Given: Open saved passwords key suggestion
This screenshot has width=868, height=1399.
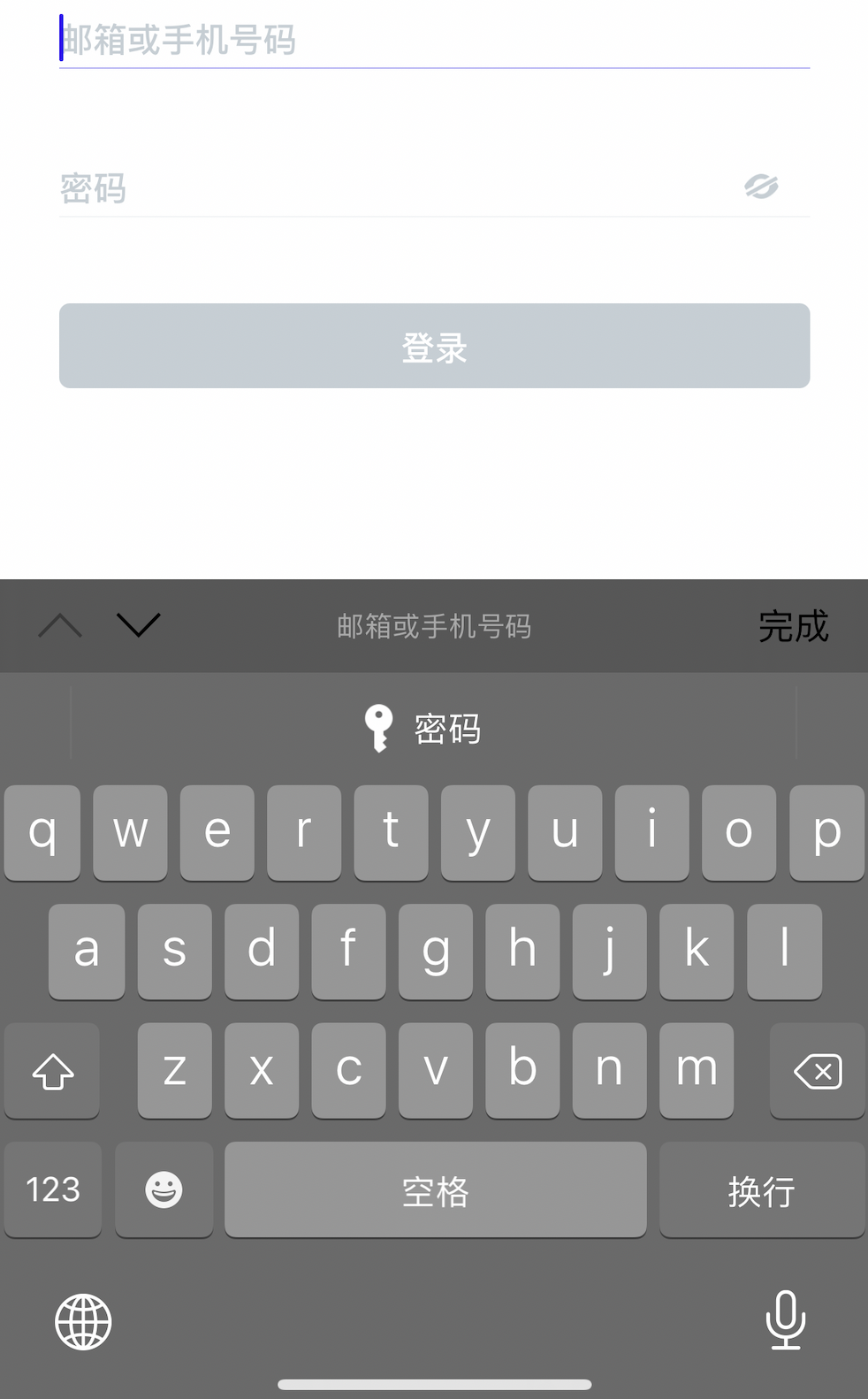Looking at the screenshot, I should pyautogui.click(x=424, y=729).
